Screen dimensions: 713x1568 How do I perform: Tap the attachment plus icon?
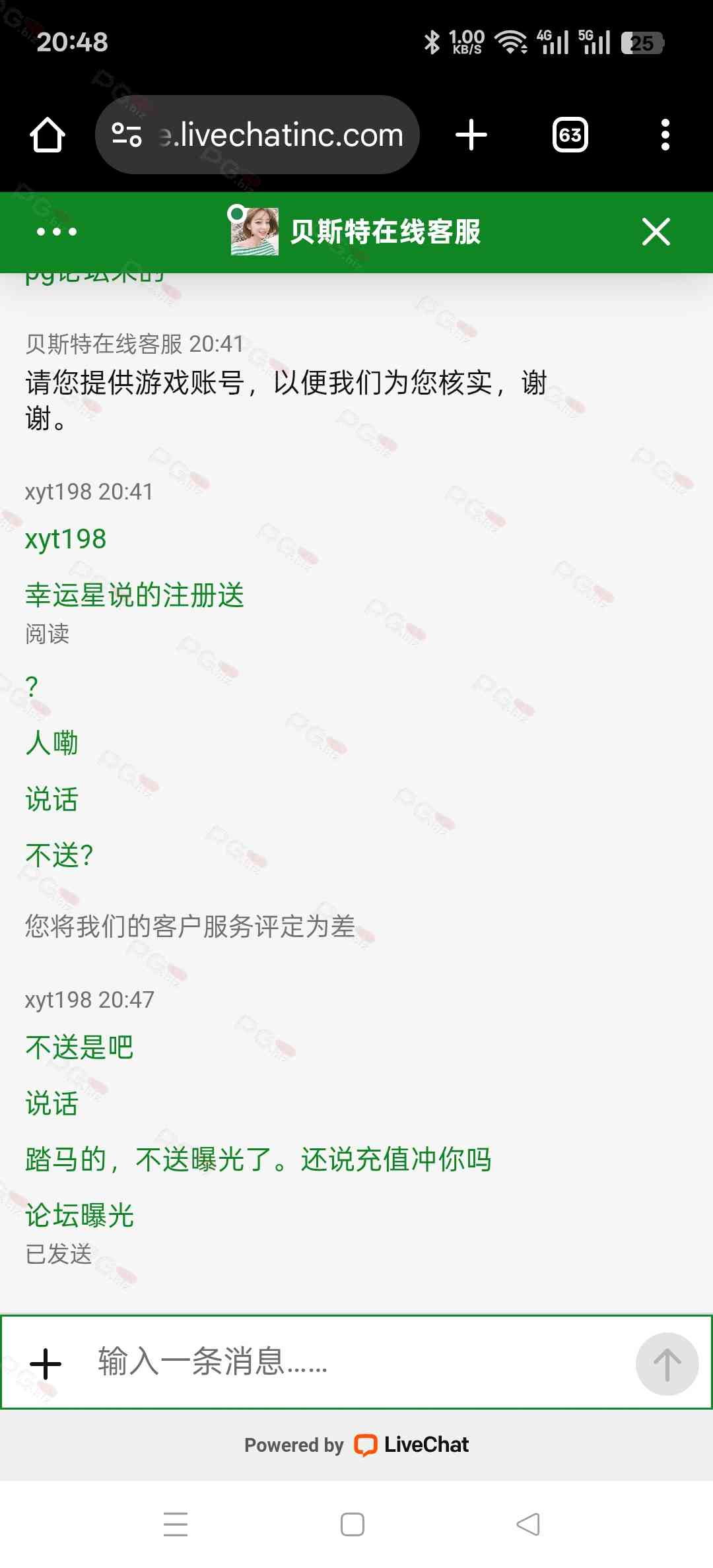pos(46,1363)
